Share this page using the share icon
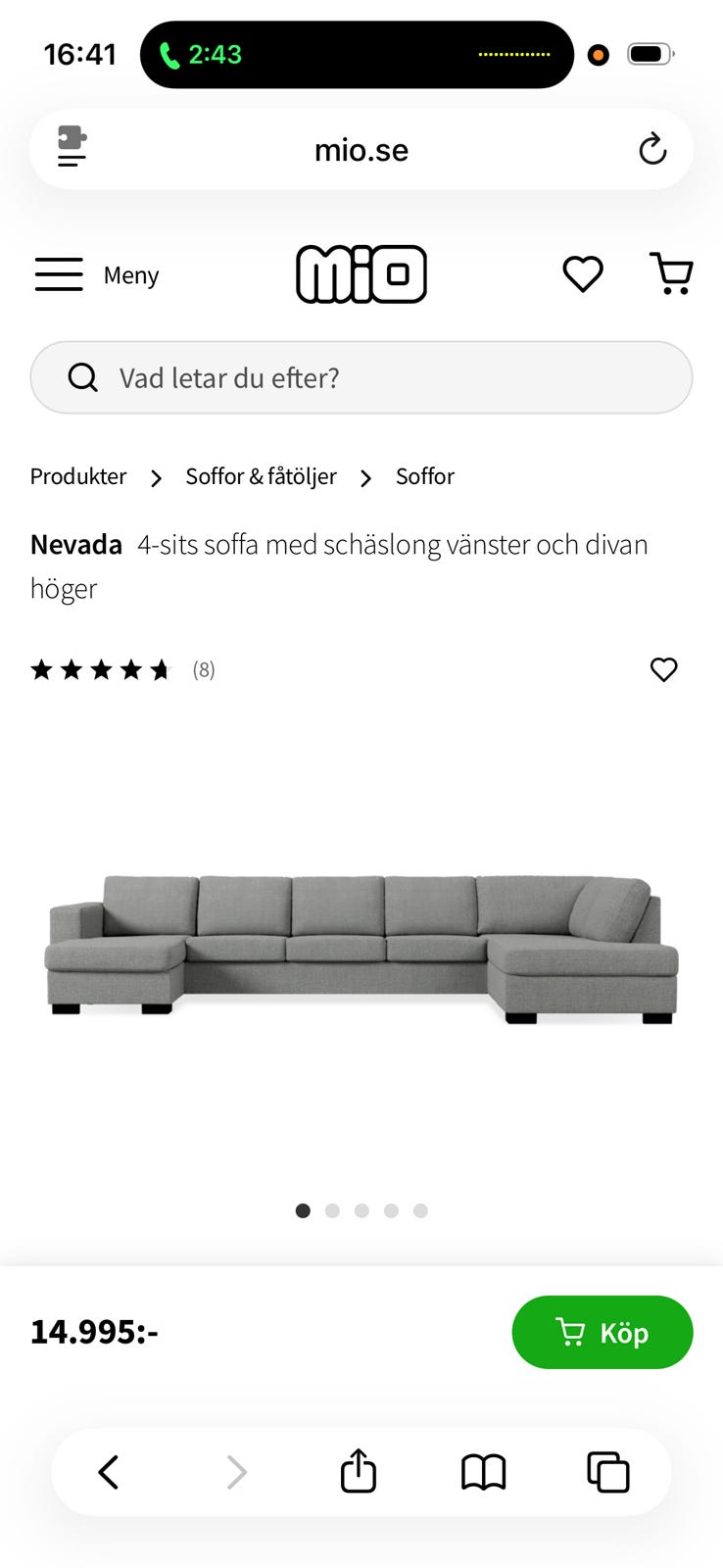This screenshot has height=1568, width=723. pos(358,1471)
